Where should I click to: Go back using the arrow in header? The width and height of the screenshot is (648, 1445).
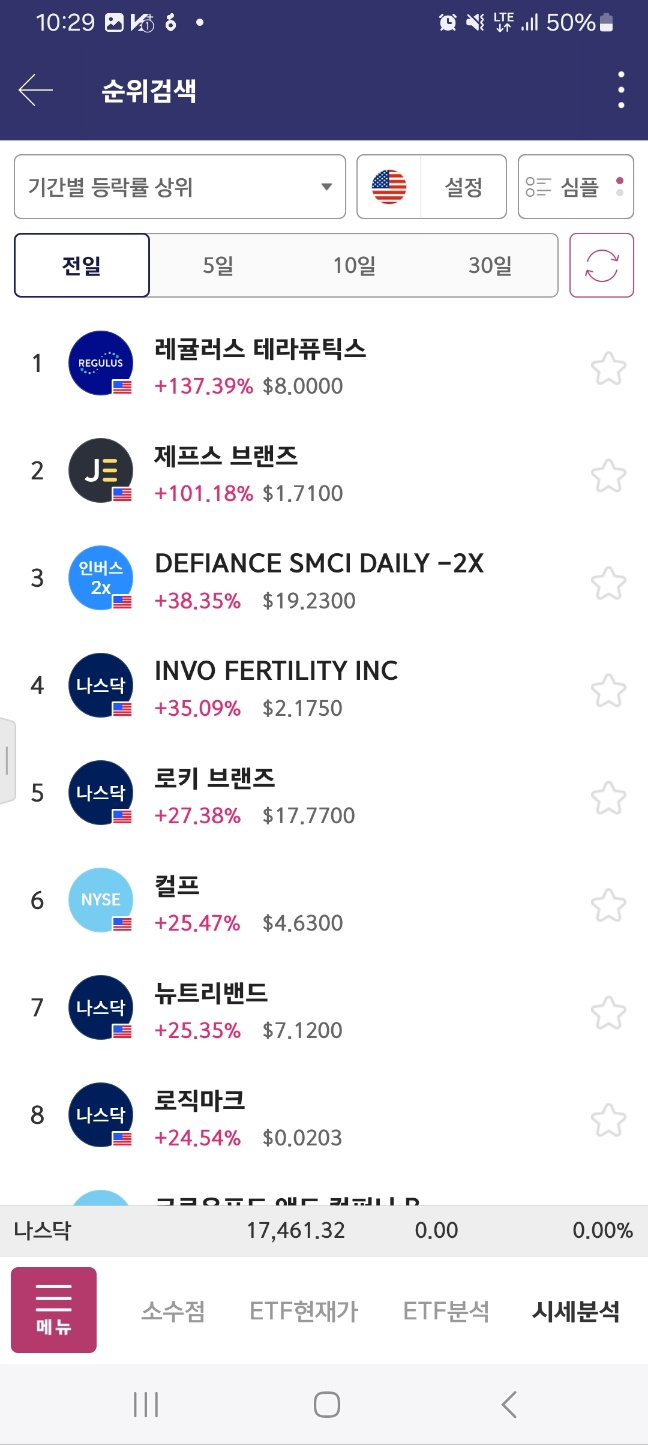(35, 91)
